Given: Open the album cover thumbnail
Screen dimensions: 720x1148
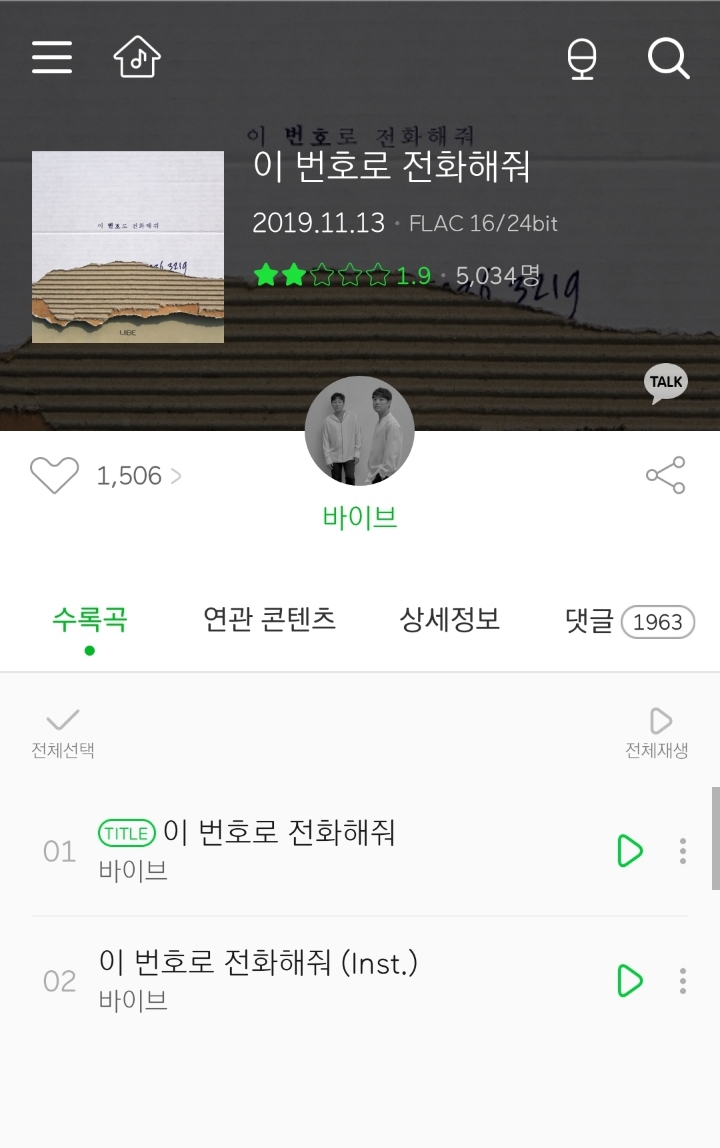Looking at the screenshot, I should pos(129,247).
